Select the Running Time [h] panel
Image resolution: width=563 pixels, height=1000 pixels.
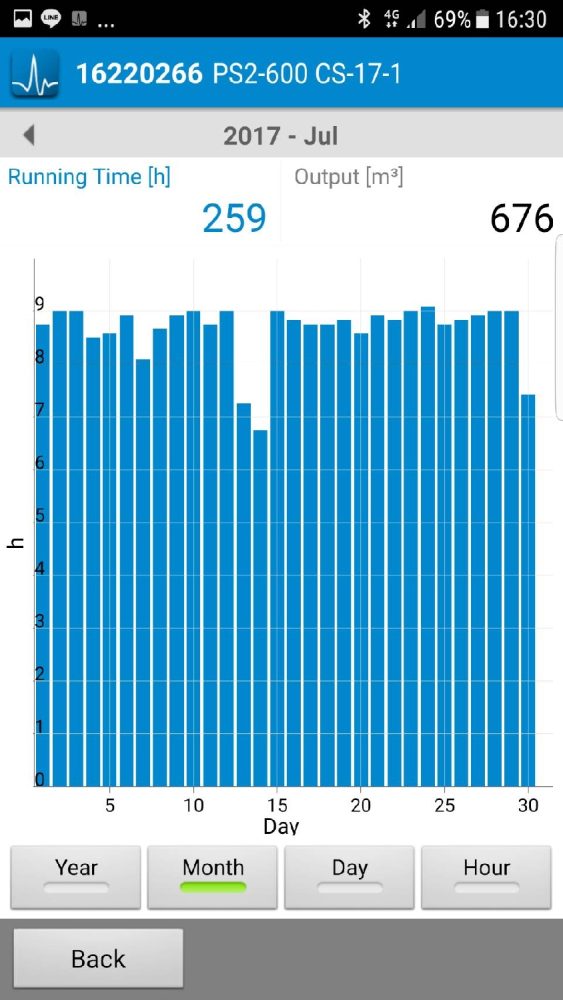pyautogui.click(x=140, y=200)
